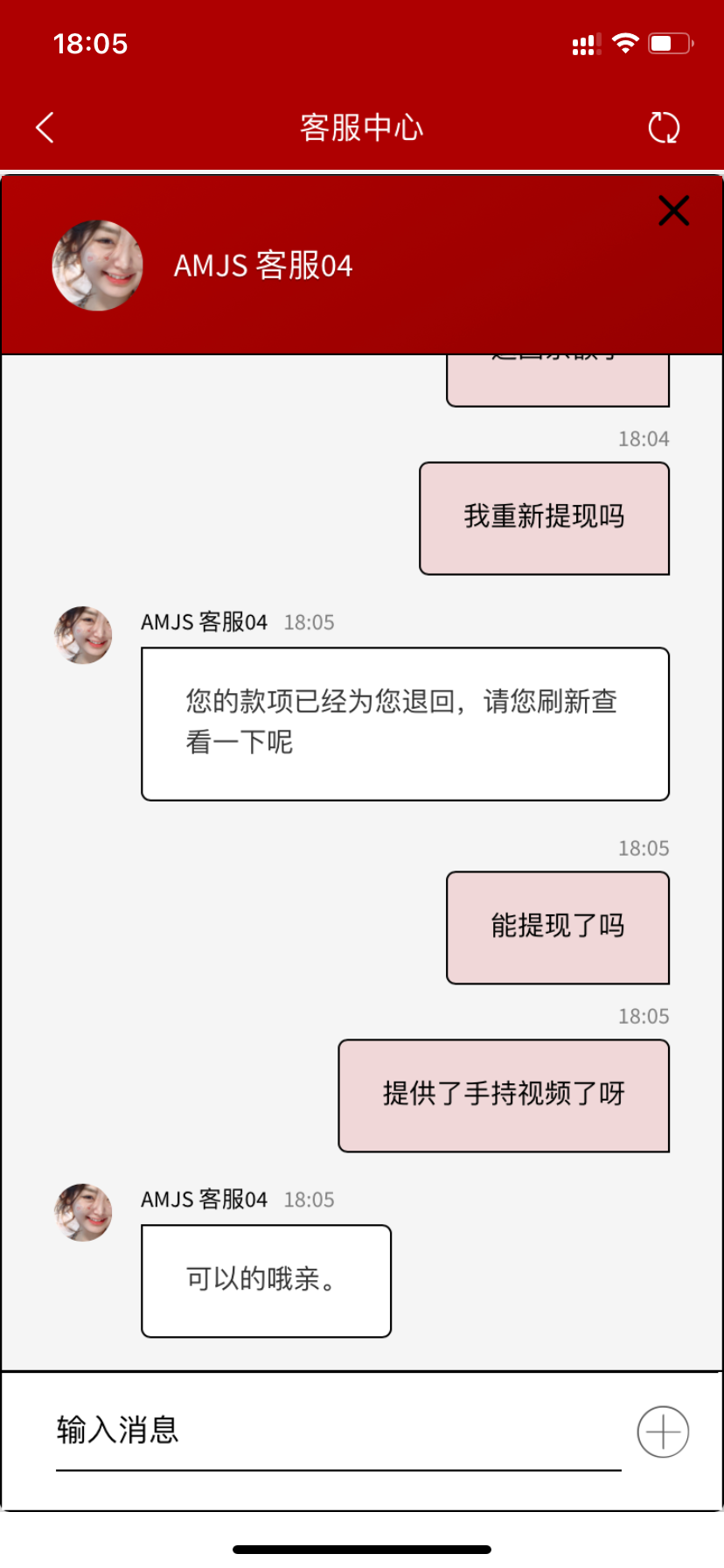Screen dimensions: 724x1568
Task: Tap the refund confirmation message bubble
Action: pyautogui.click(x=404, y=722)
